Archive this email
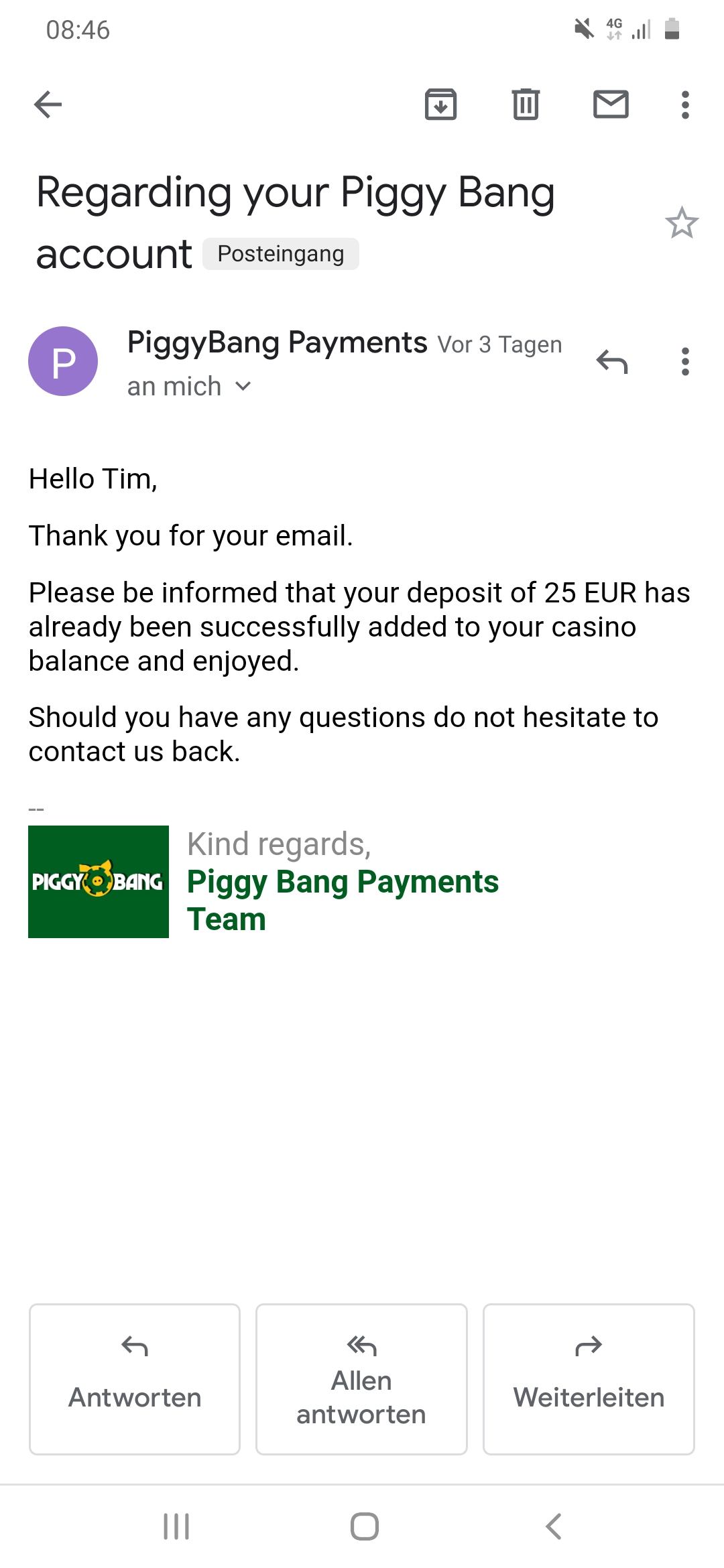Viewport: 724px width, 1568px height. pyautogui.click(x=440, y=105)
